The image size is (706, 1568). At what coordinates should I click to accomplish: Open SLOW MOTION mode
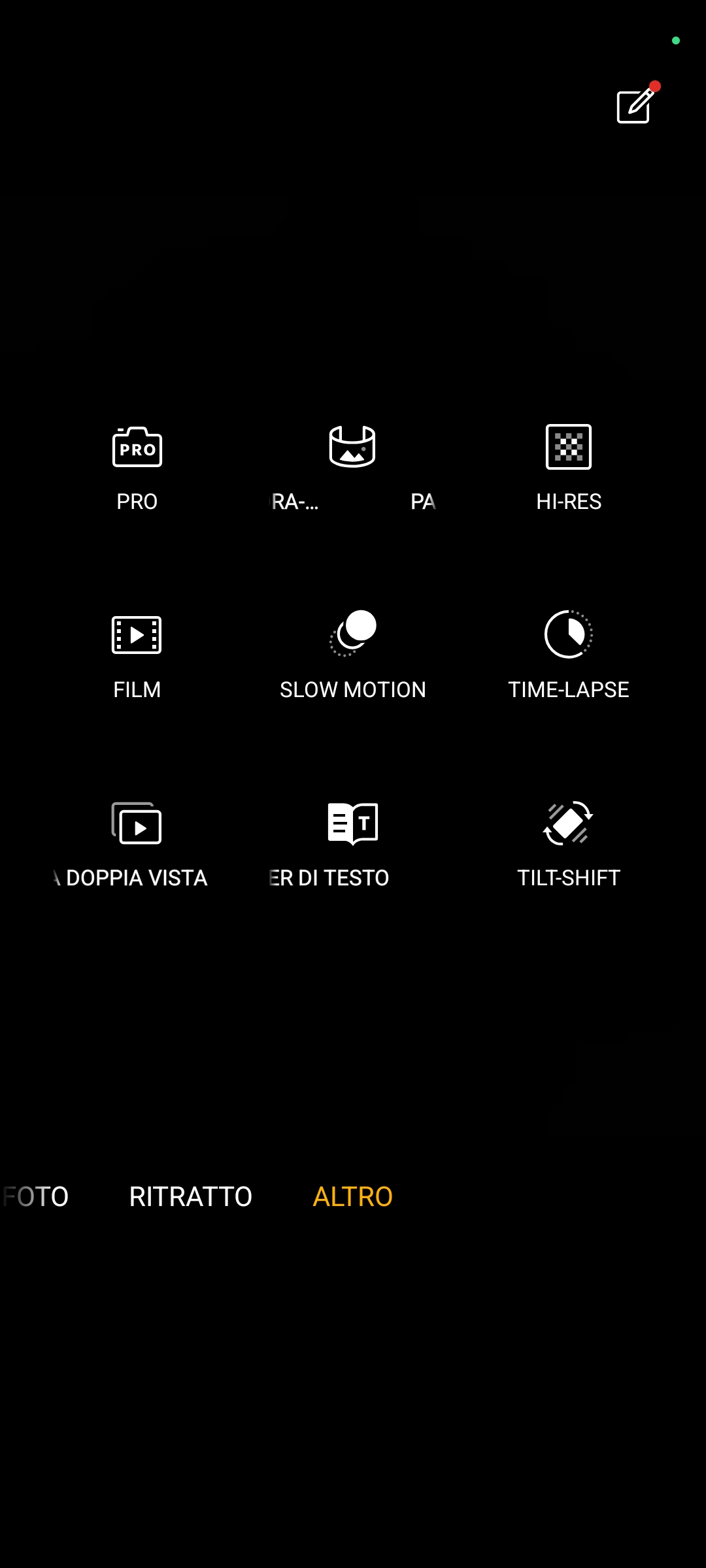click(x=353, y=656)
